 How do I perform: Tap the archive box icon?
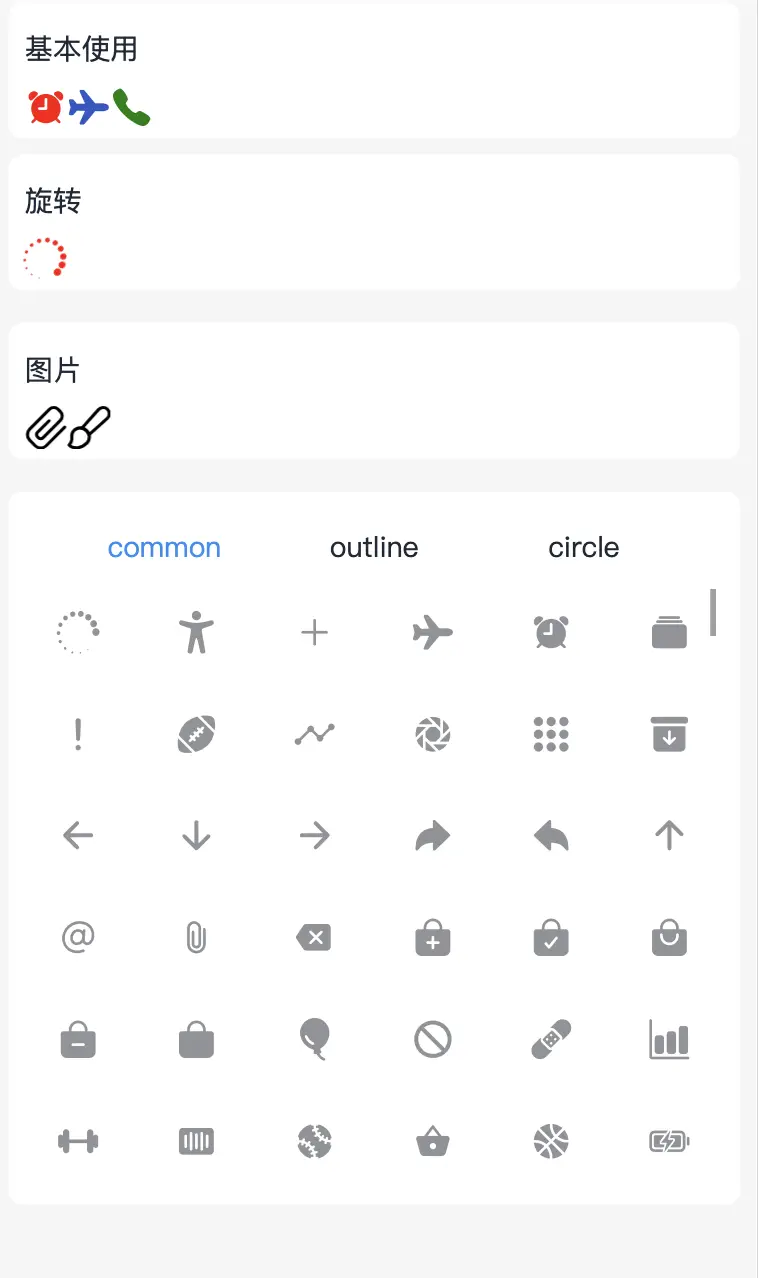click(x=669, y=735)
